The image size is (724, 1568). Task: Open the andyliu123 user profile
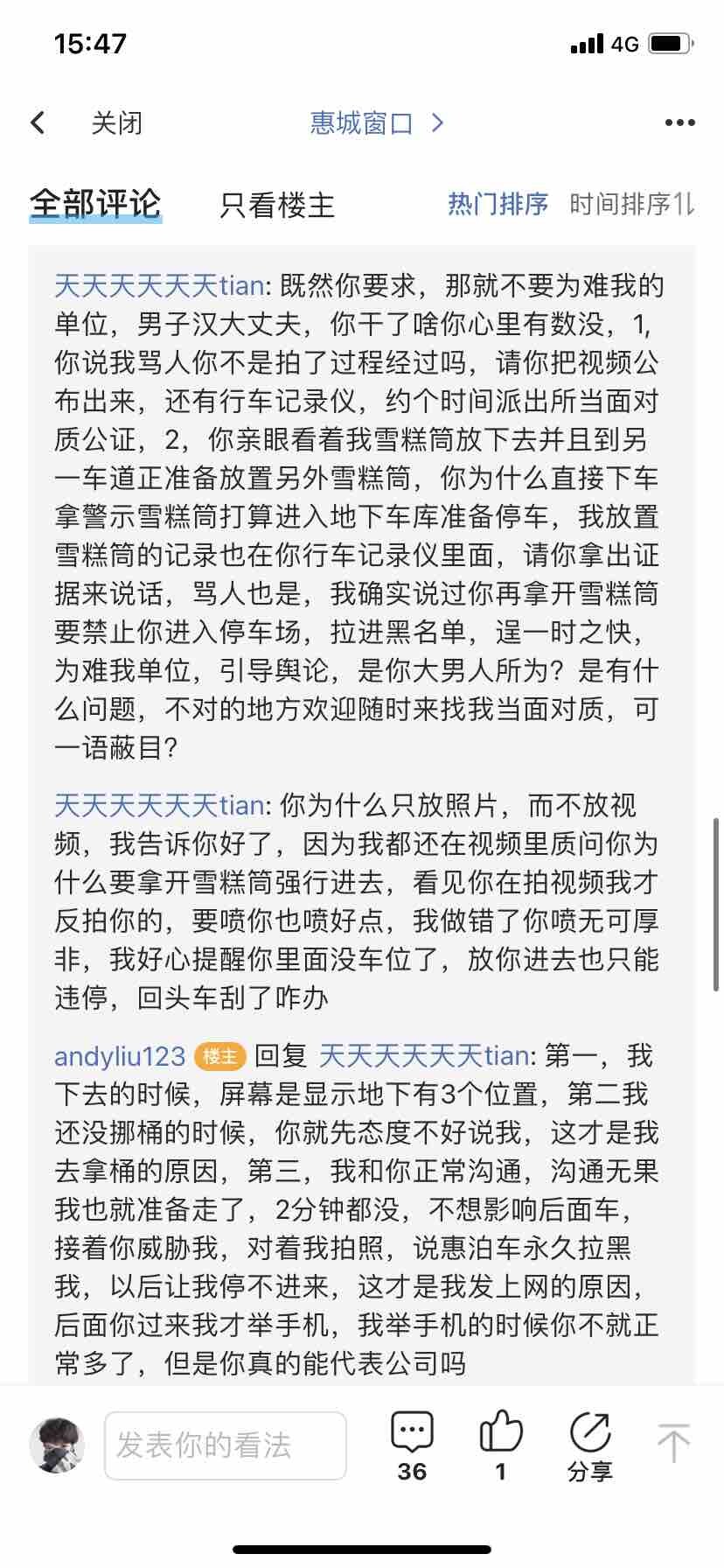tap(120, 1056)
